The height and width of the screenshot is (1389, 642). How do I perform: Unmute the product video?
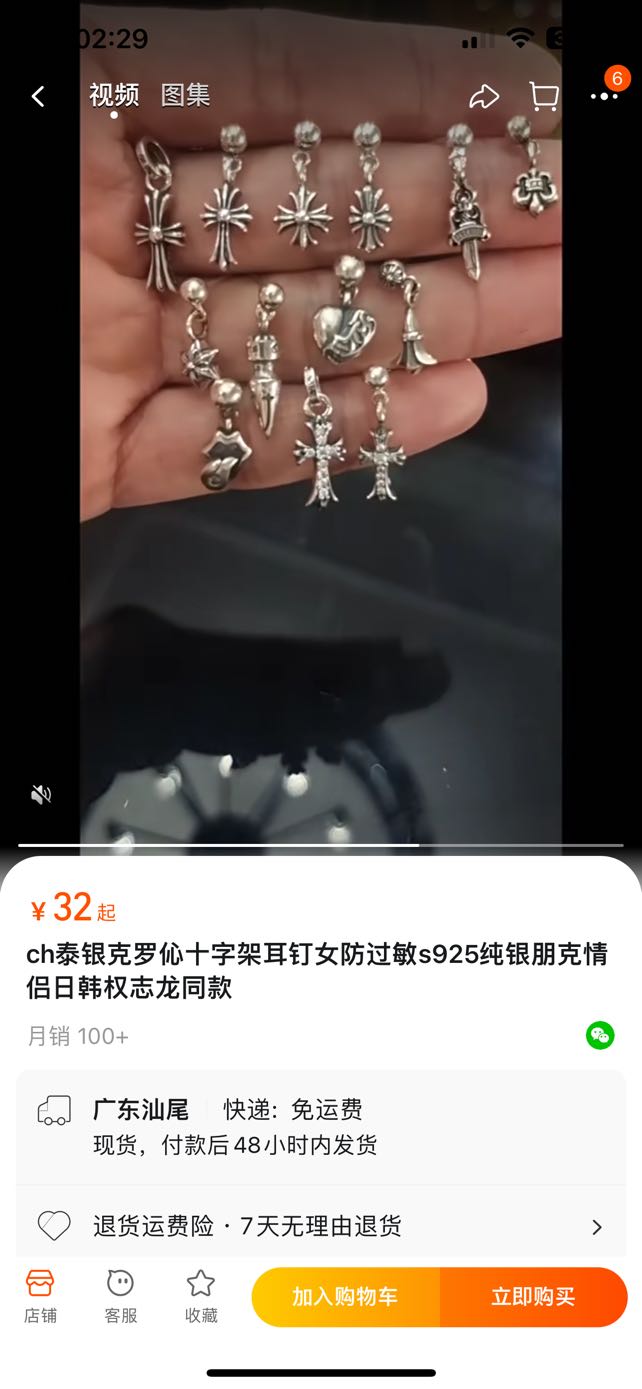[x=41, y=795]
